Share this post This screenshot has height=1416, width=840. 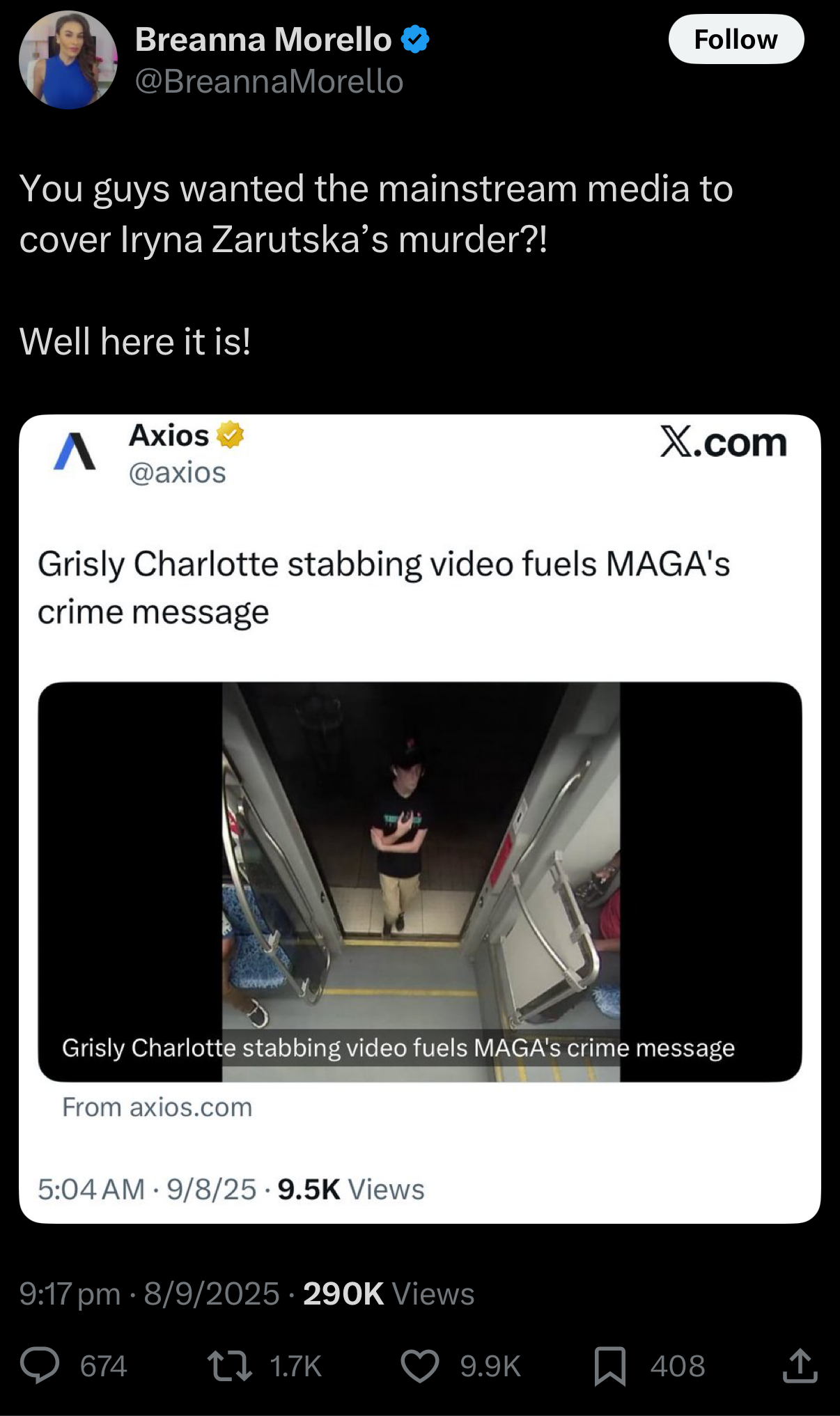800,1366
